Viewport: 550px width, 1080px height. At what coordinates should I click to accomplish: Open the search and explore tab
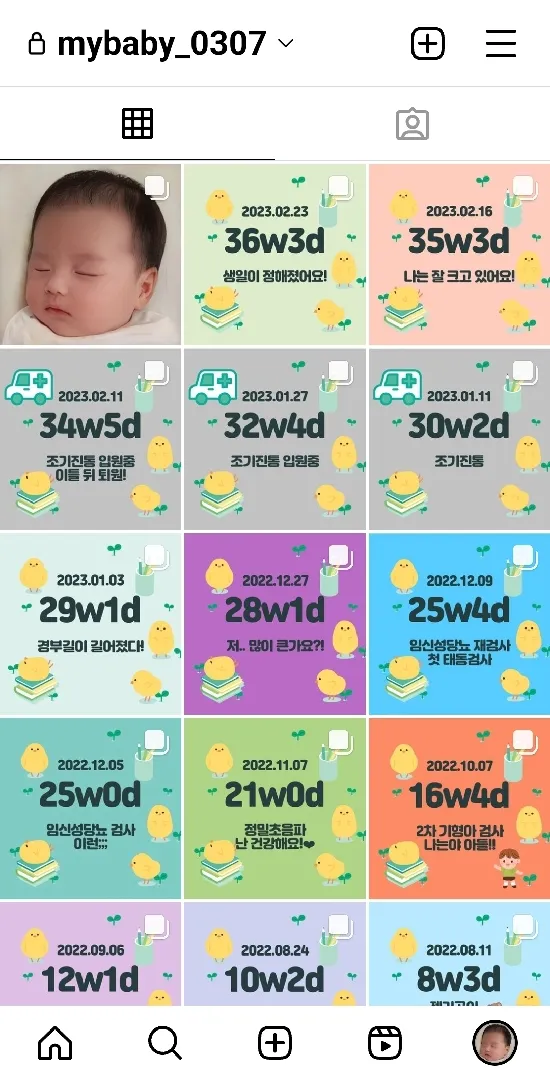(x=165, y=1043)
